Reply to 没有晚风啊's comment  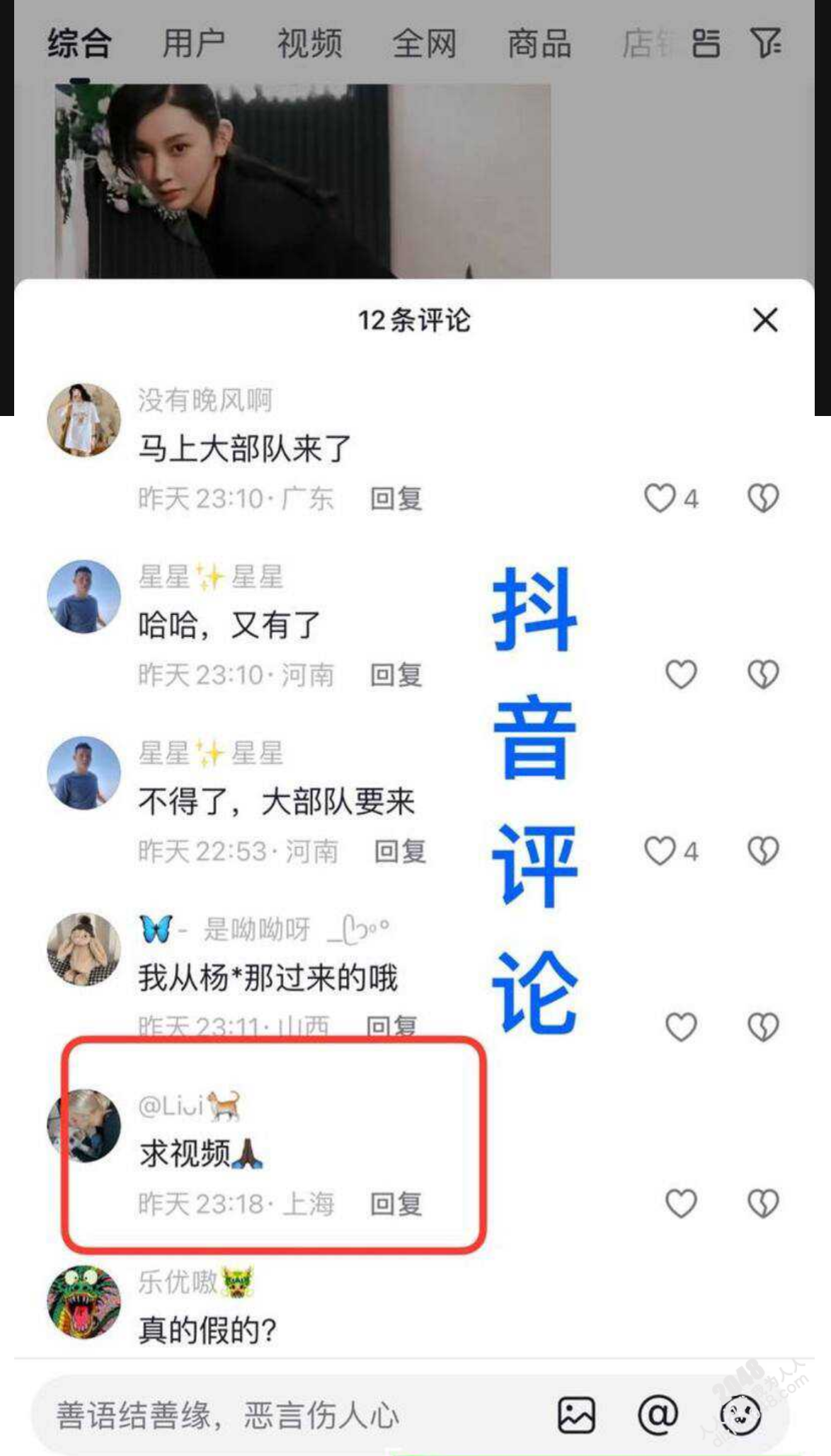(x=396, y=499)
